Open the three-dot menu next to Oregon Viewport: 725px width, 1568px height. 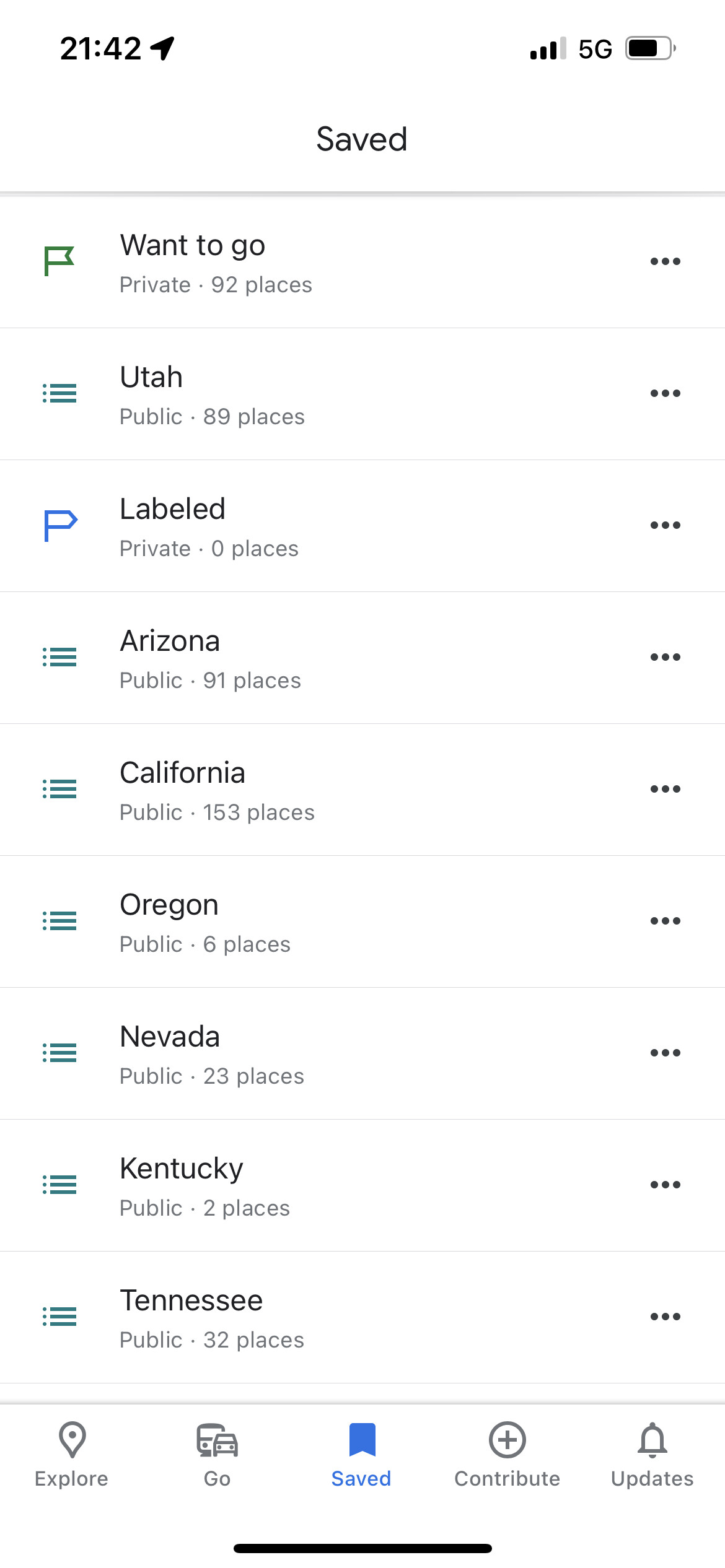[665, 921]
